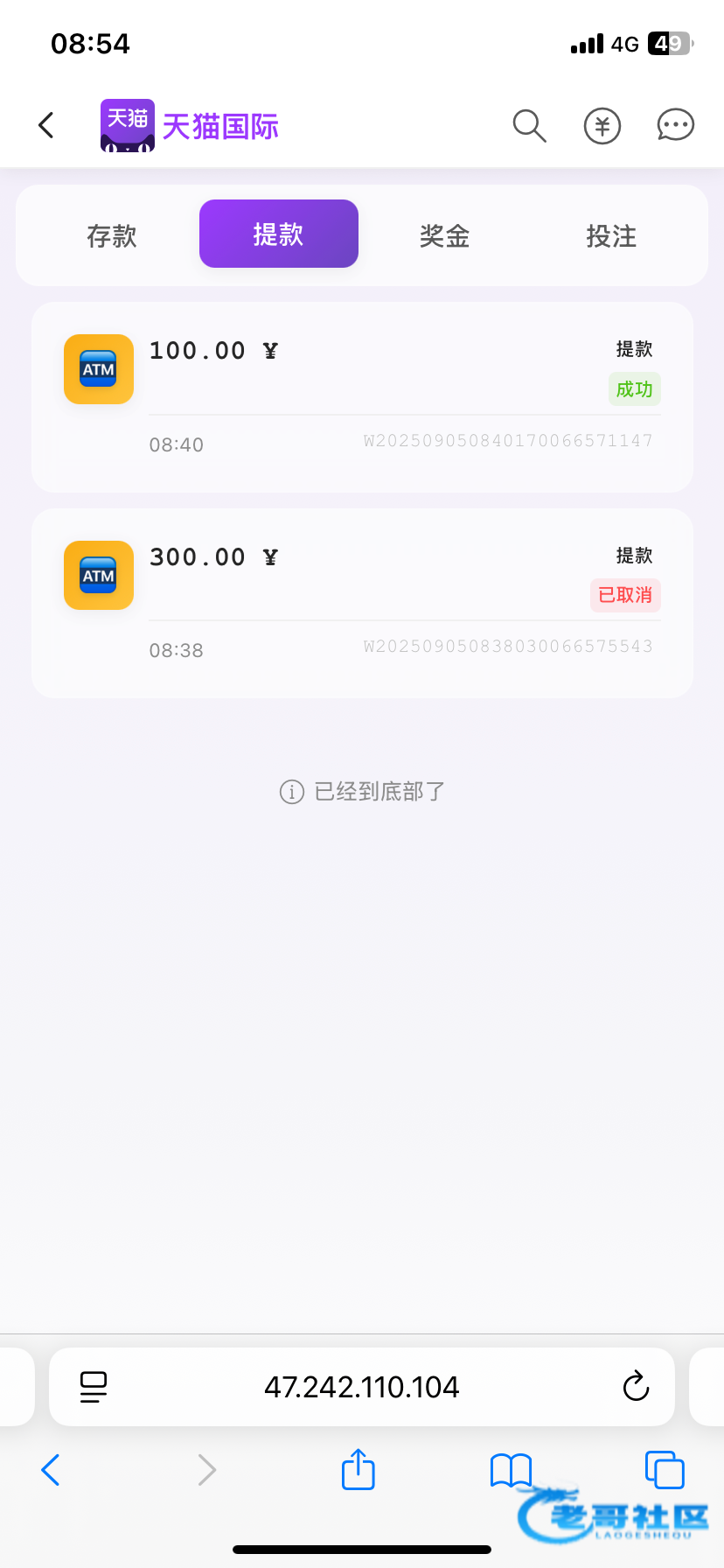Go to previous page in Safari

(x=51, y=1470)
